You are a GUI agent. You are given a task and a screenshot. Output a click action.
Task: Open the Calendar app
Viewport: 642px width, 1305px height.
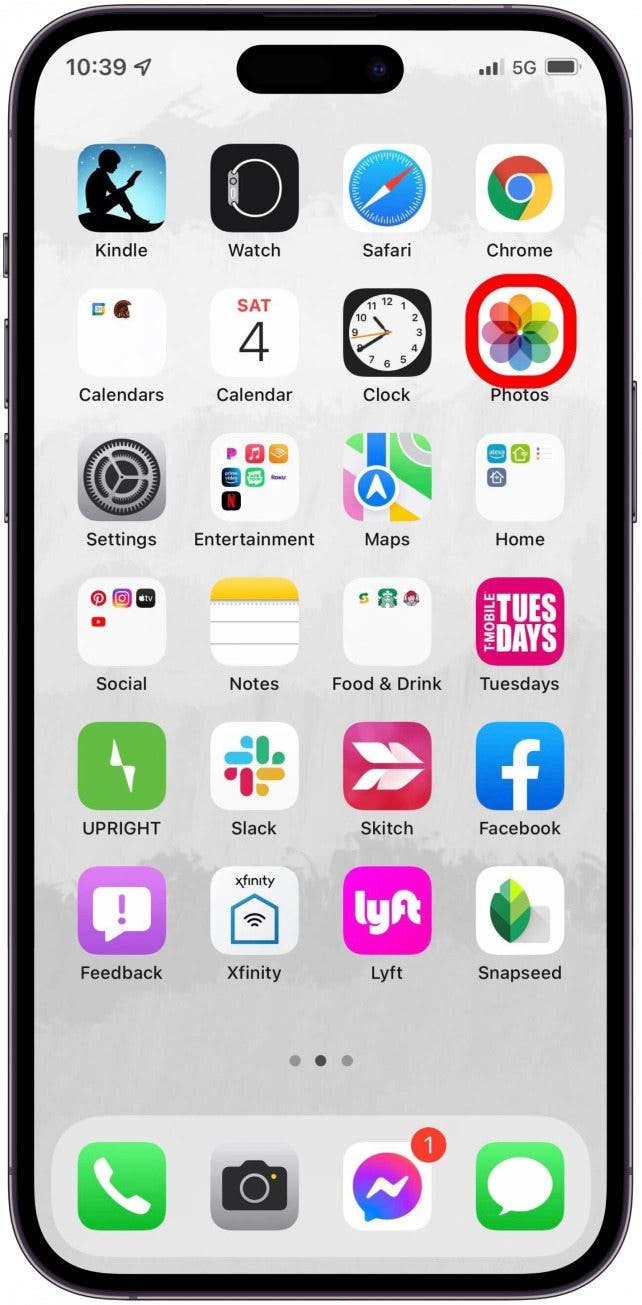254,333
